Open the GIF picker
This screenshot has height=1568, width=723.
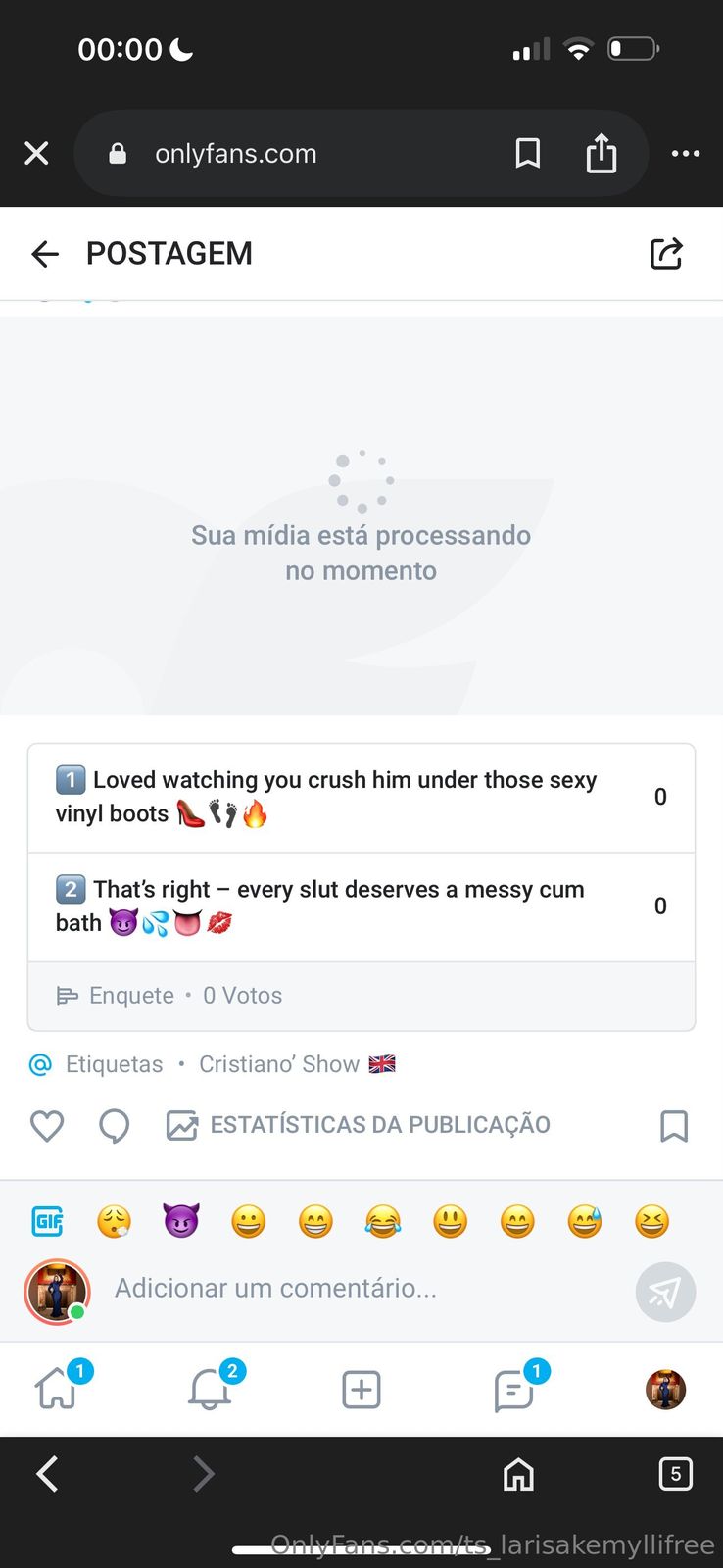(47, 1221)
